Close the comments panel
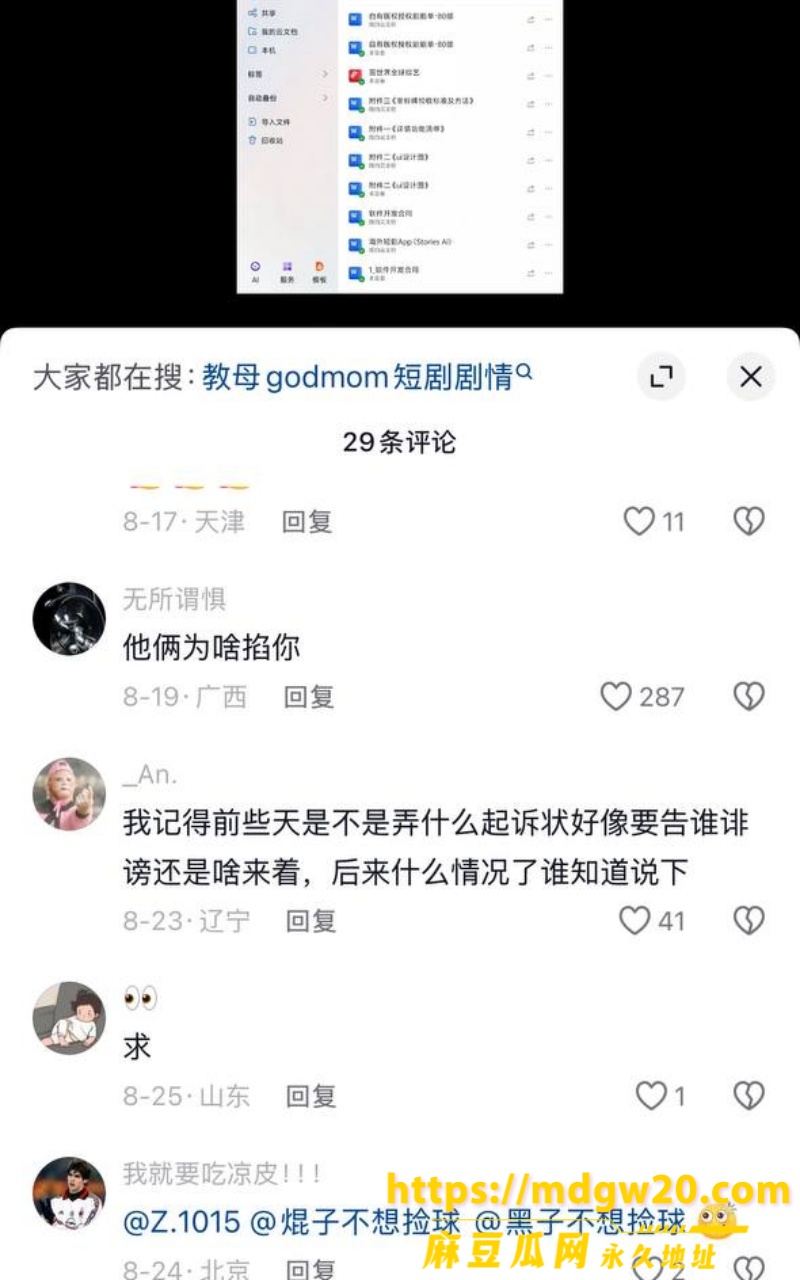Viewport: 800px width, 1280px height. click(750, 377)
